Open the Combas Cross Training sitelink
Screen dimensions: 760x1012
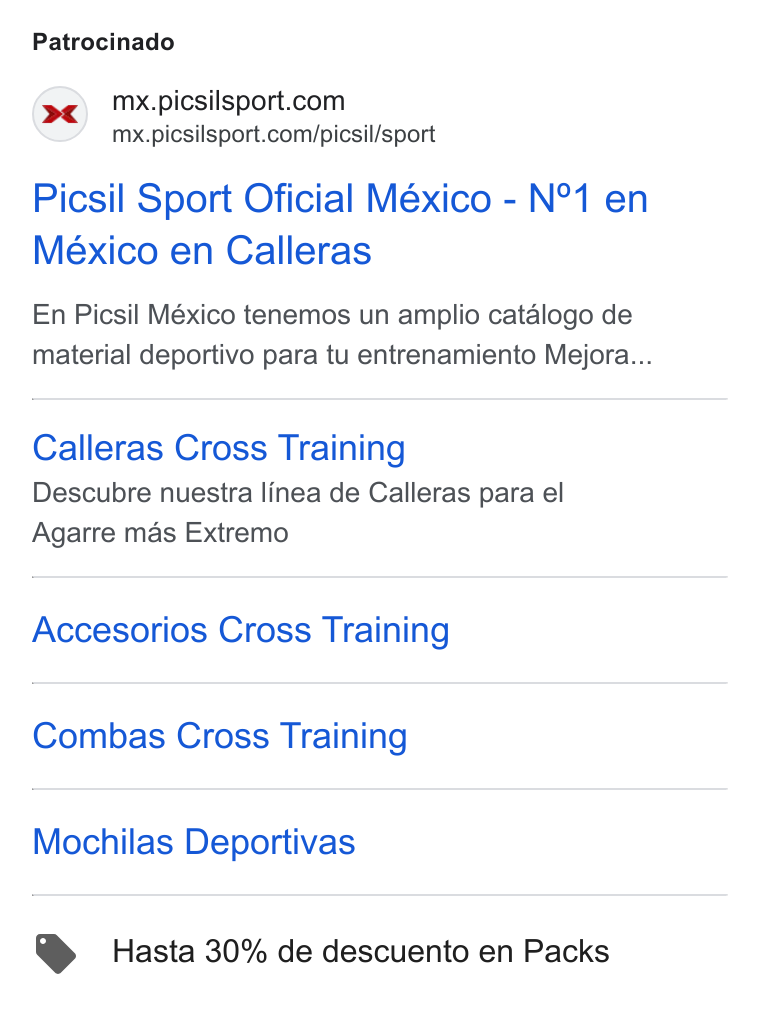(220, 736)
